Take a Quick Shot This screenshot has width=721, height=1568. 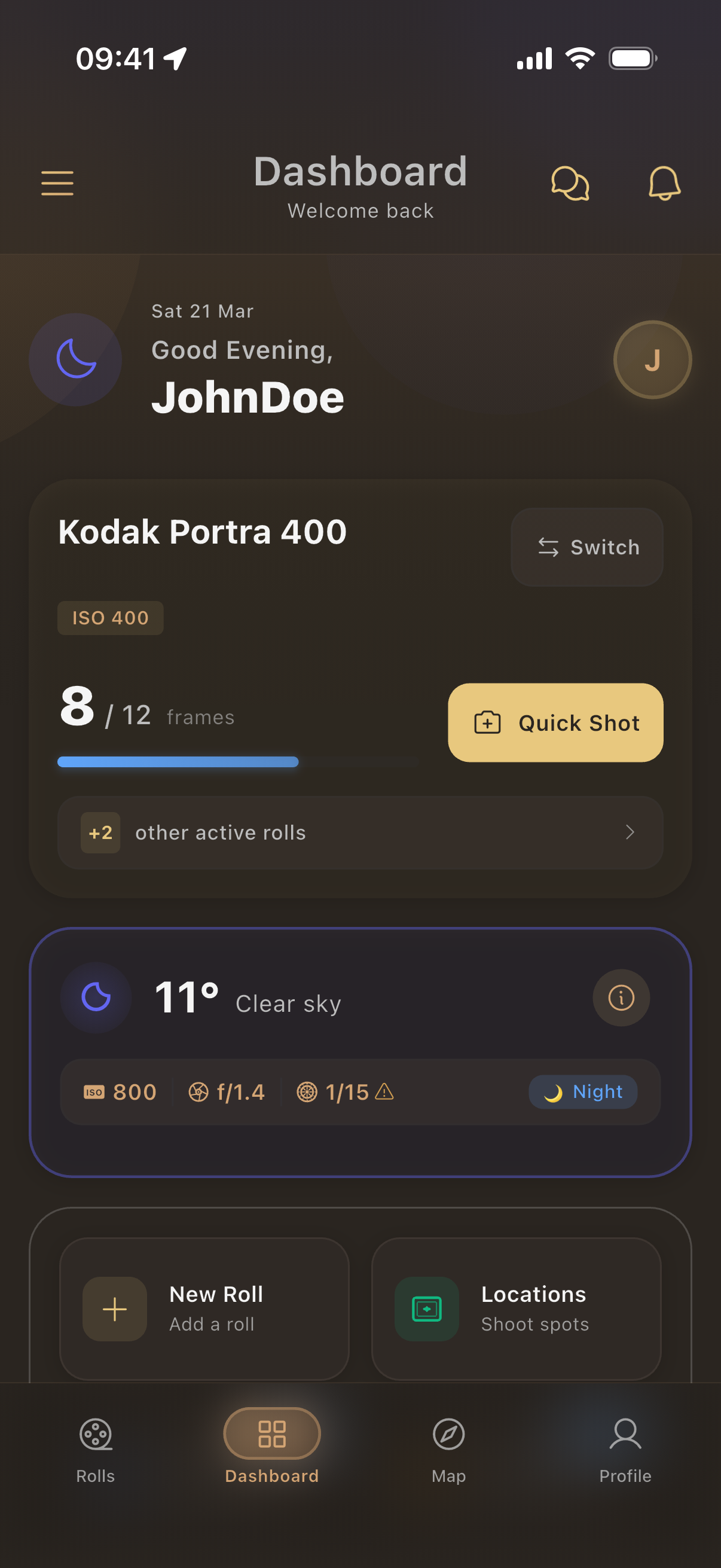click(x=555, y=722)
